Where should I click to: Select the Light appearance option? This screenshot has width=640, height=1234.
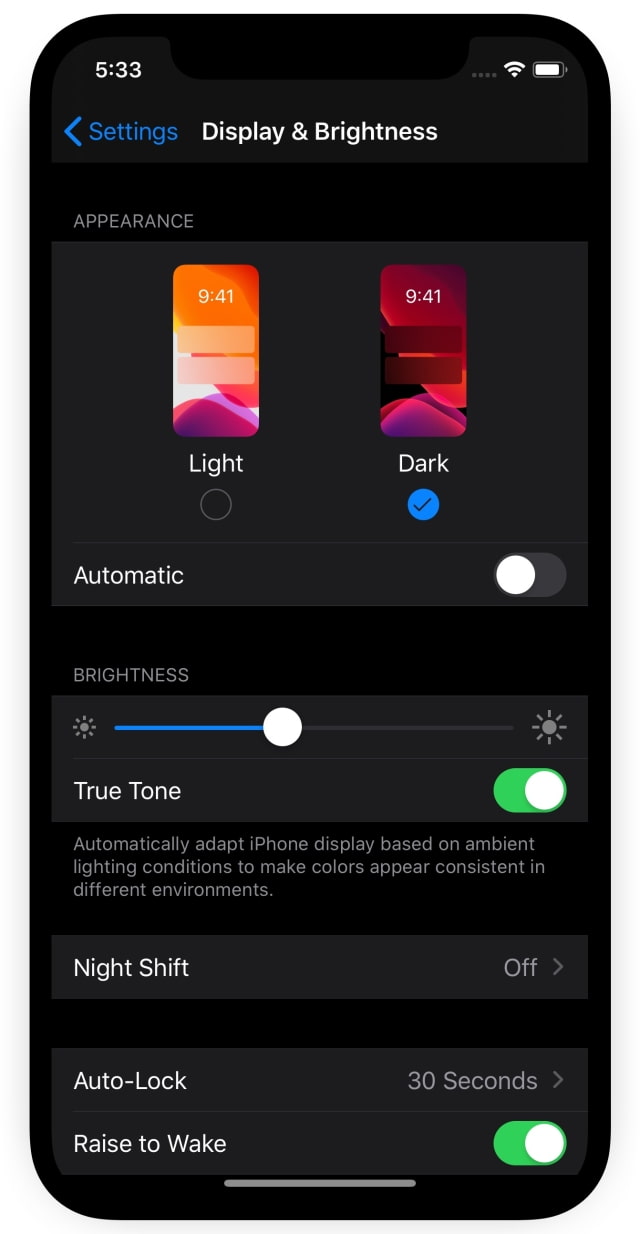tap(216, 504)
